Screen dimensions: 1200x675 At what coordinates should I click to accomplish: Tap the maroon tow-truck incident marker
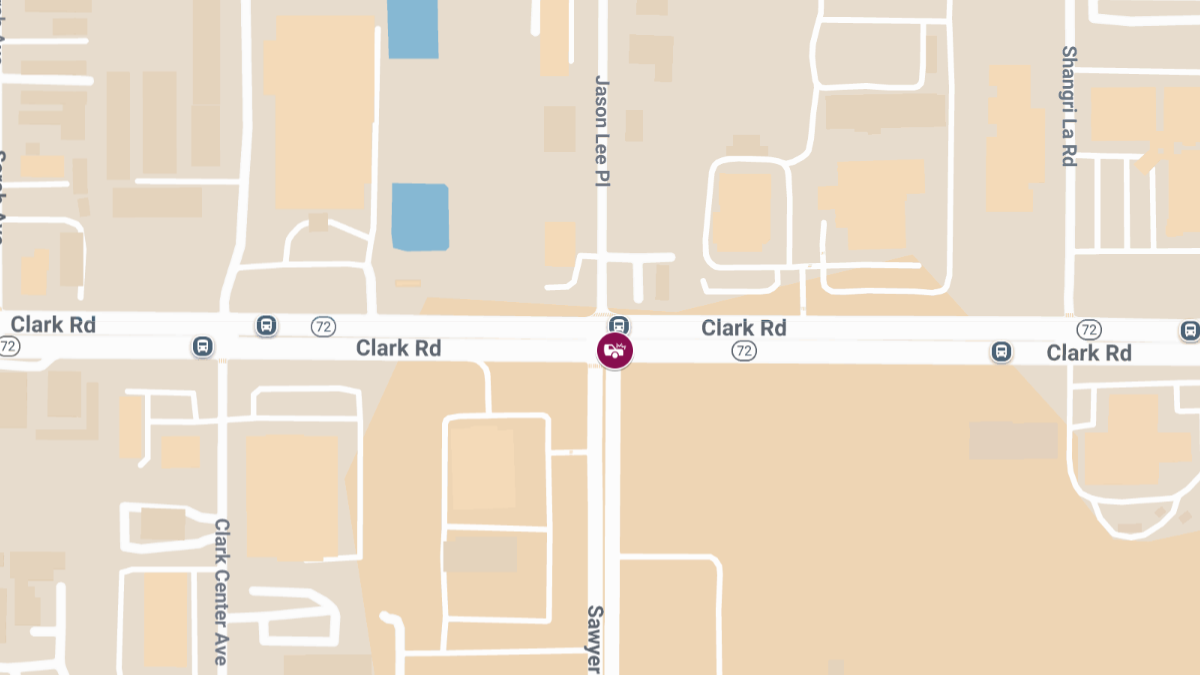pyautogui.click(x=615, y=351)
